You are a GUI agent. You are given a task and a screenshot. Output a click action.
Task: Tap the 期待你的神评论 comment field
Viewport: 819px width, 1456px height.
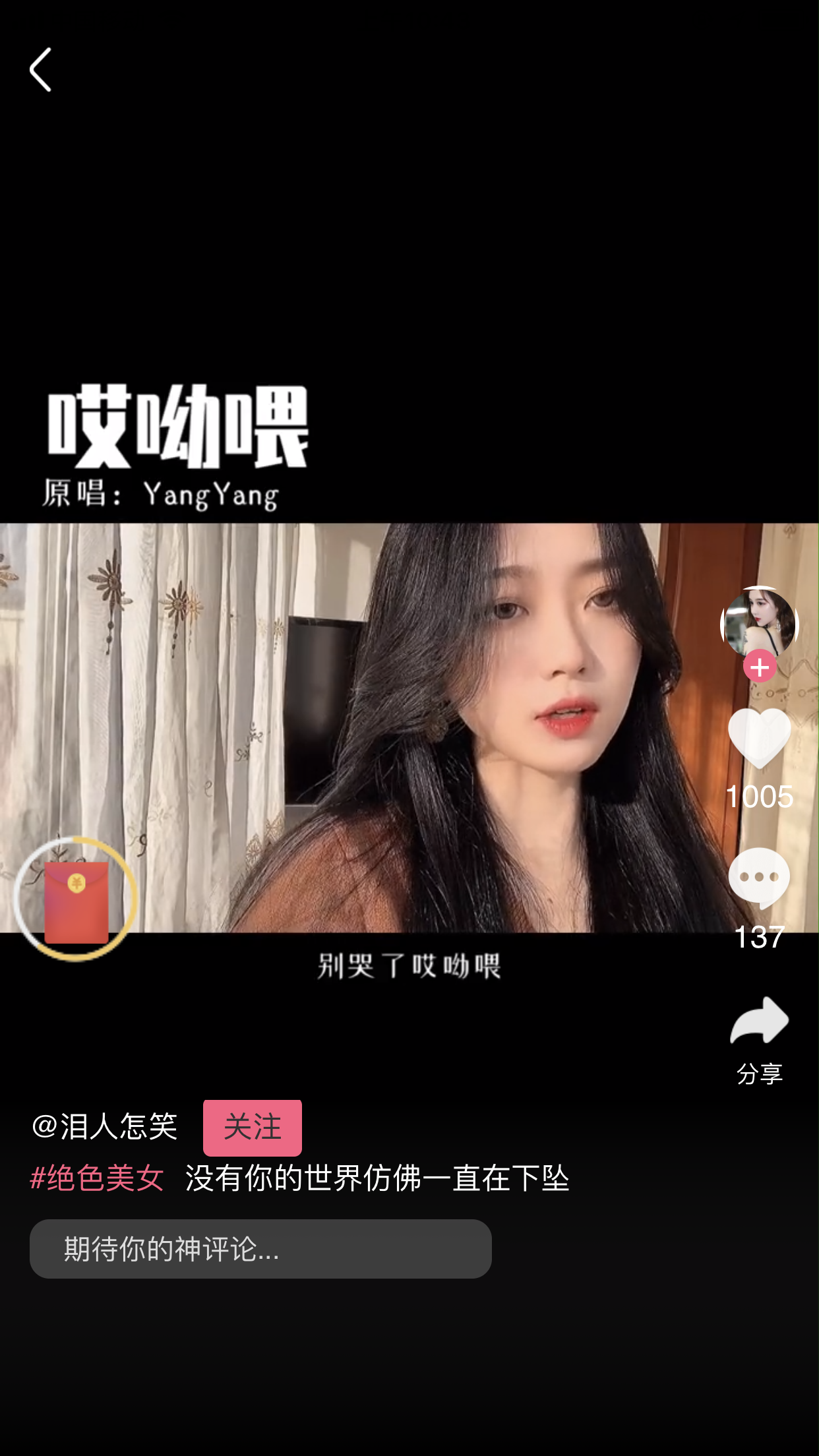pyautogui.click(x=260, y=1249)
